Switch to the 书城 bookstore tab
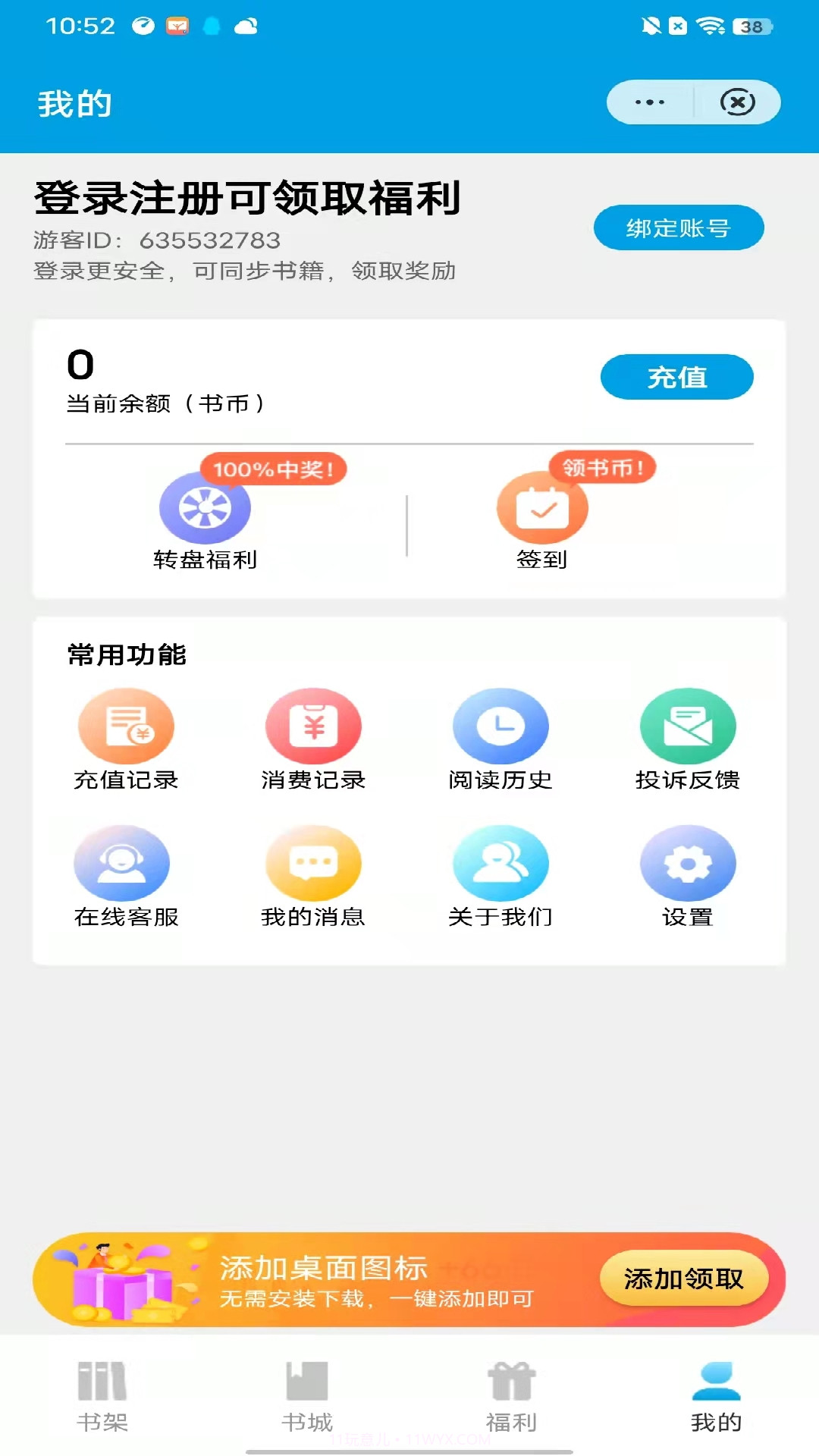The width and height of the screenshot is (819, 1456). tap(307, 1386)
